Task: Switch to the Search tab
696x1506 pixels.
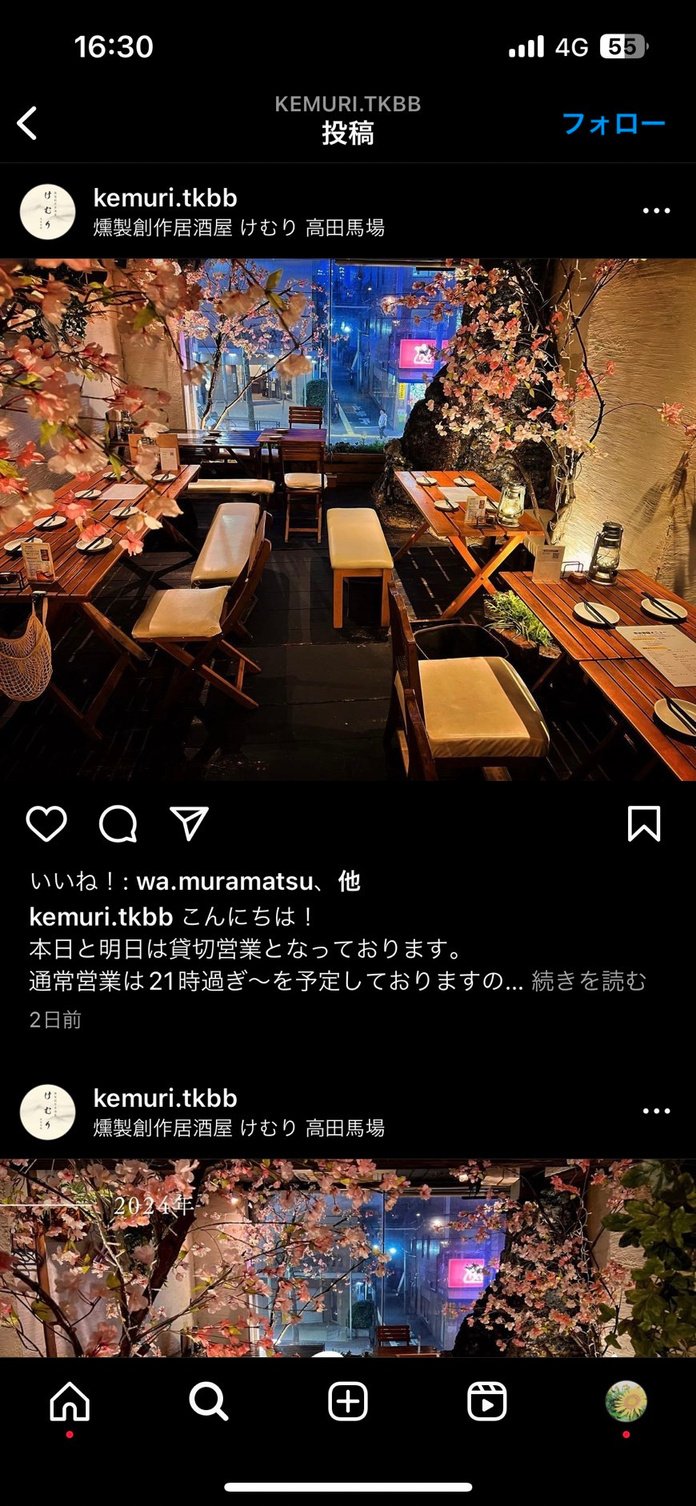Action: (209, 1403)
